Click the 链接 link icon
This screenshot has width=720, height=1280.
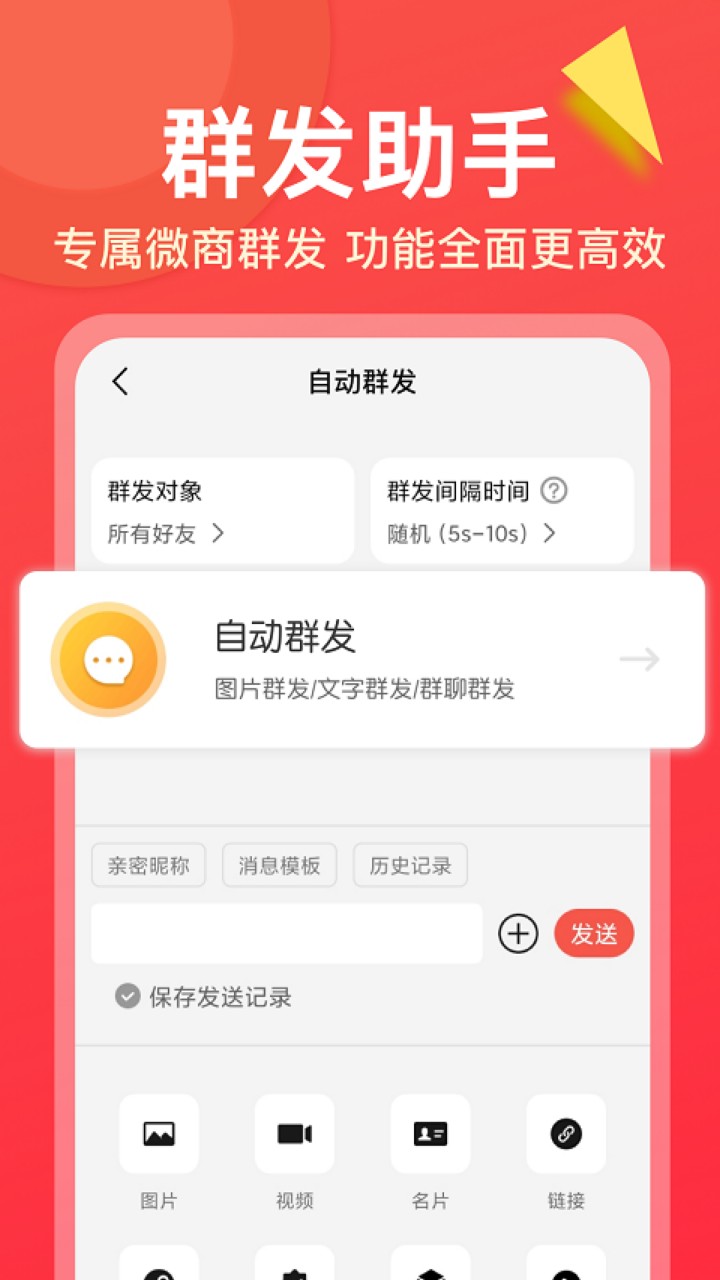pos(566,1133)
